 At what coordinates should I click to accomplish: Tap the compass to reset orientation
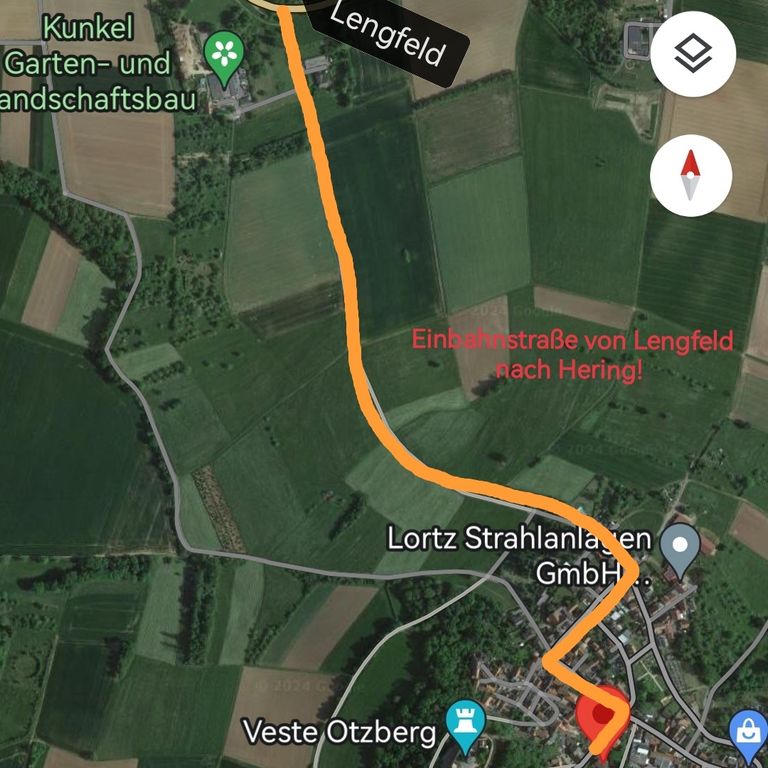(x=691, y=175)
